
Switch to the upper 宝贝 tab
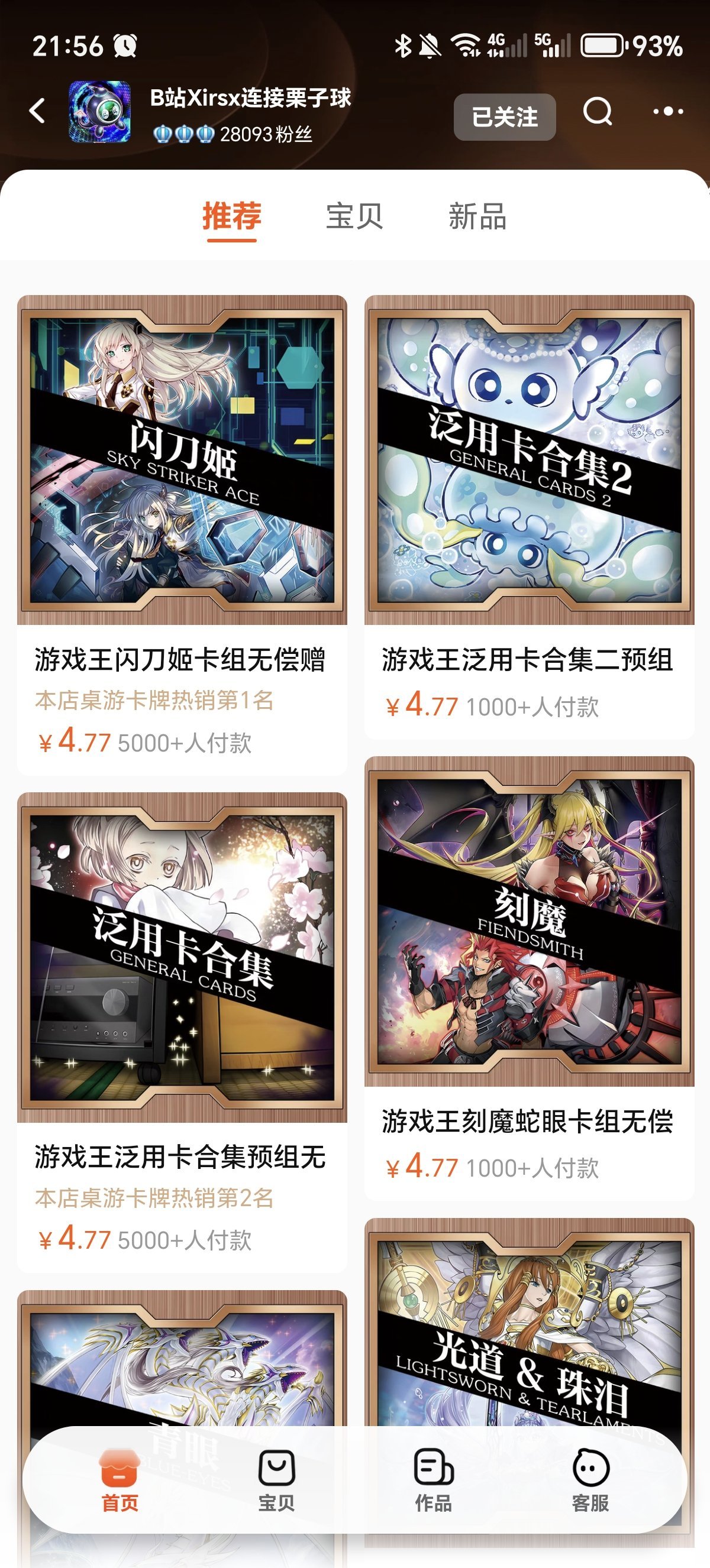point(354,217)
